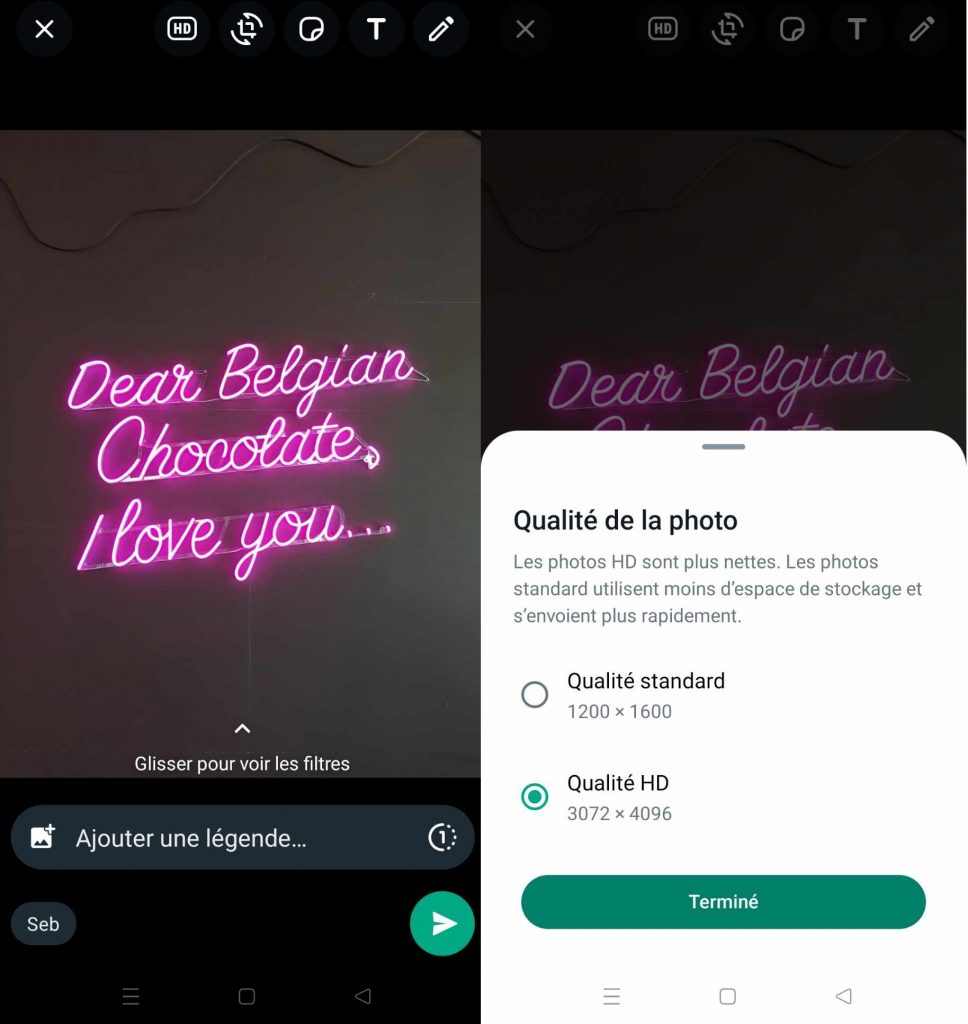The width and height of the screenshot is (968, 1024).
Task: Select the 'Qualité HD' option
Action: click(x=535, y=796)
